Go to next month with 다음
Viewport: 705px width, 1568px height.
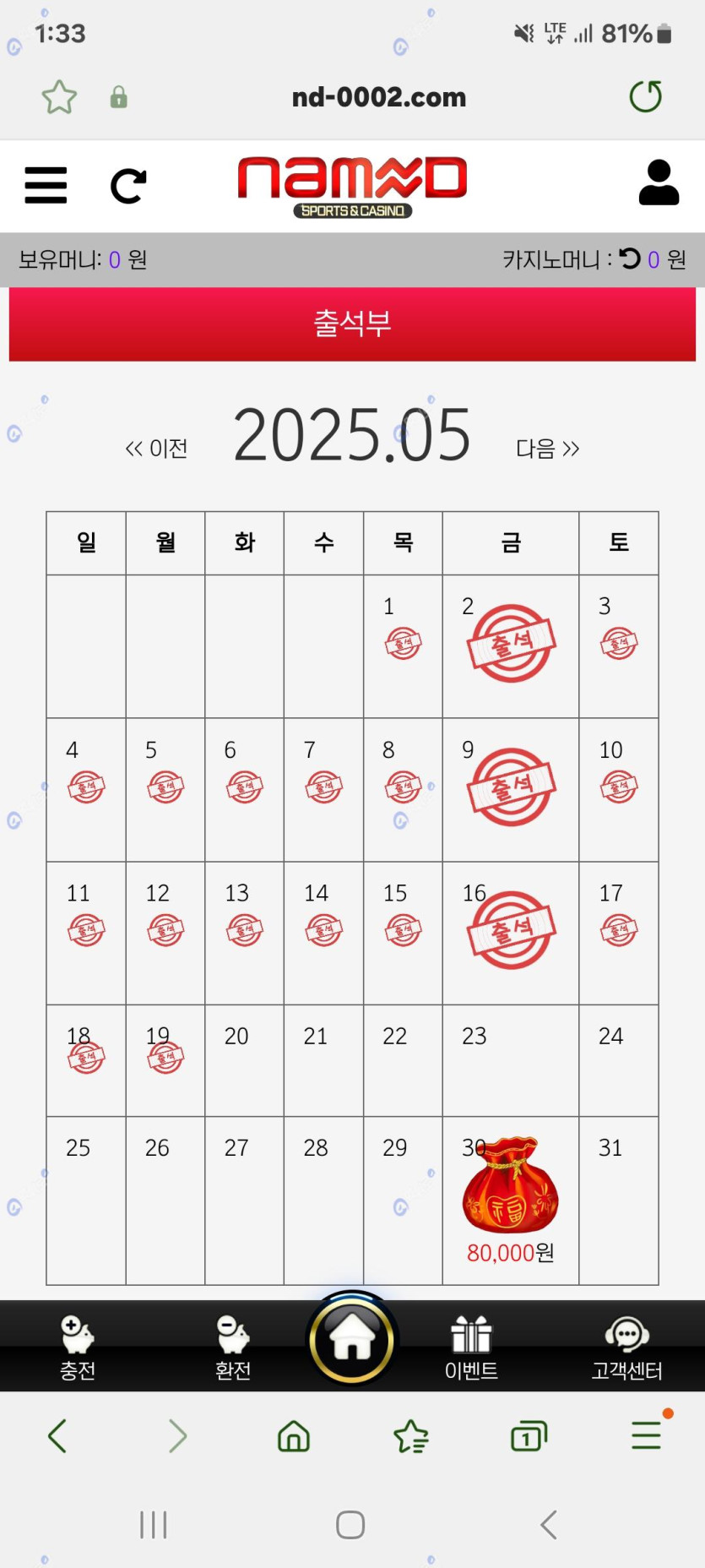point(548,449)
